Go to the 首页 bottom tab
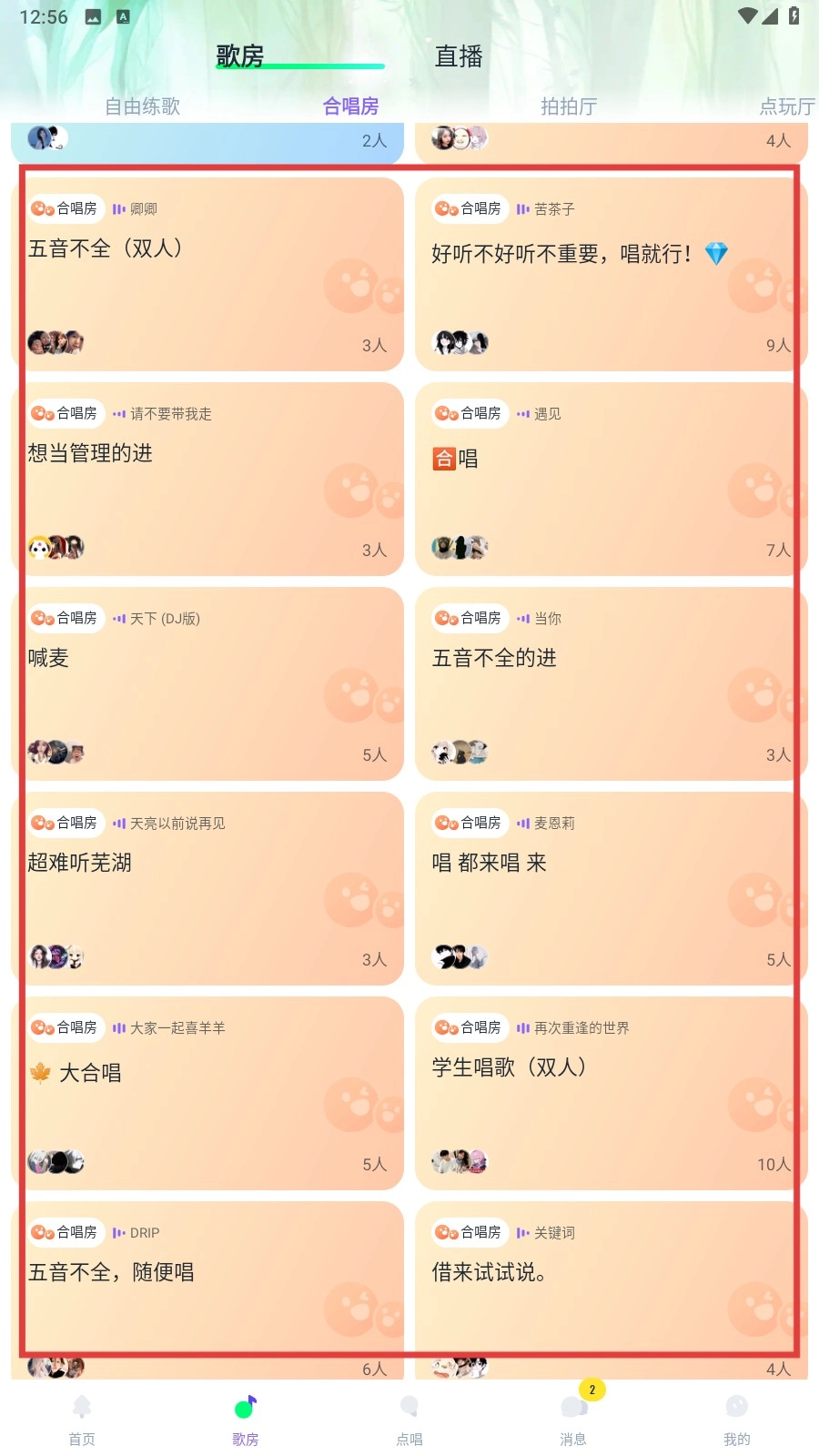Image resolution: width=819 pixels, height=1456 pixels. 82,1420
